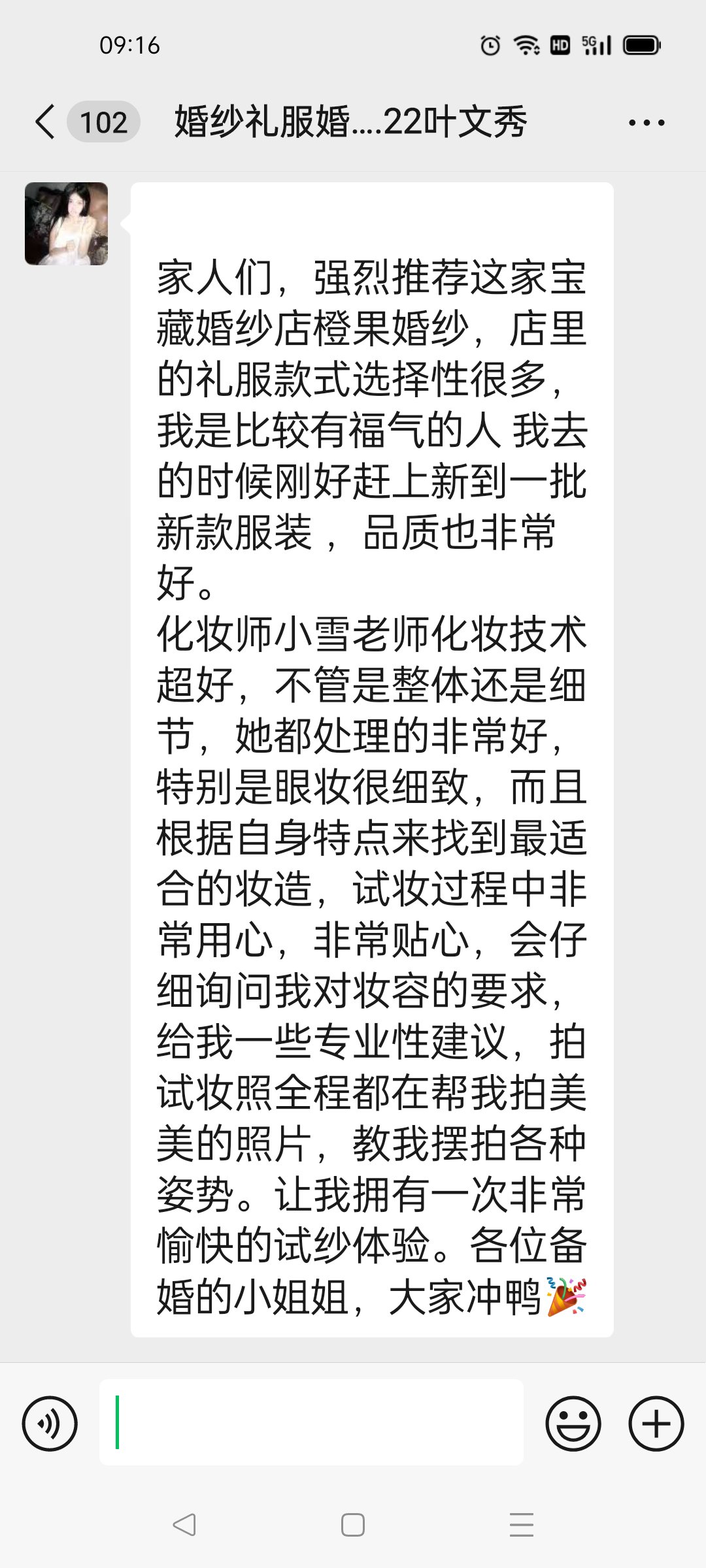
Task: Go back to the chat list
Action: 44,122
